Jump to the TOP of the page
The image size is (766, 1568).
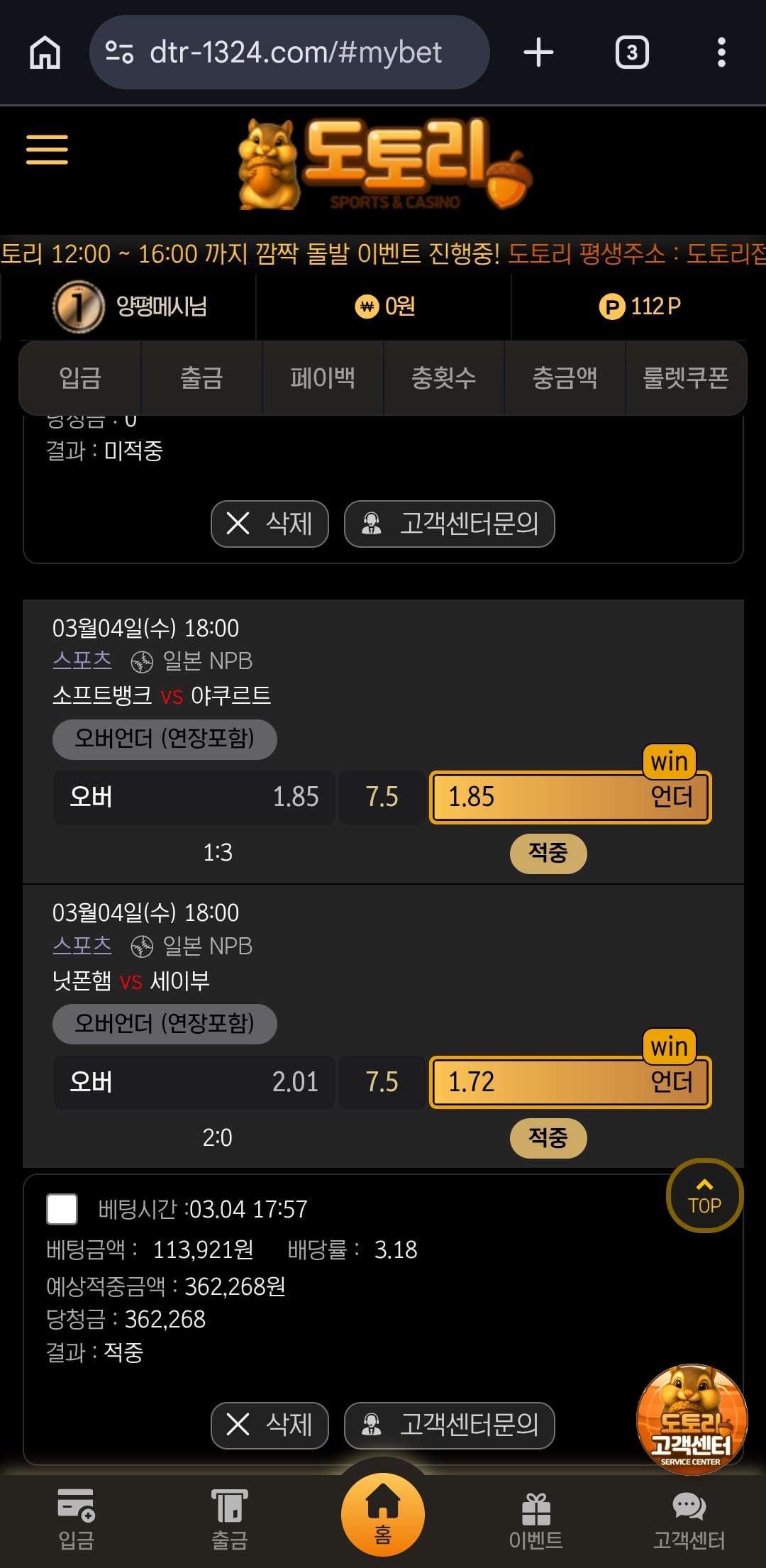tap(704, 1196)
